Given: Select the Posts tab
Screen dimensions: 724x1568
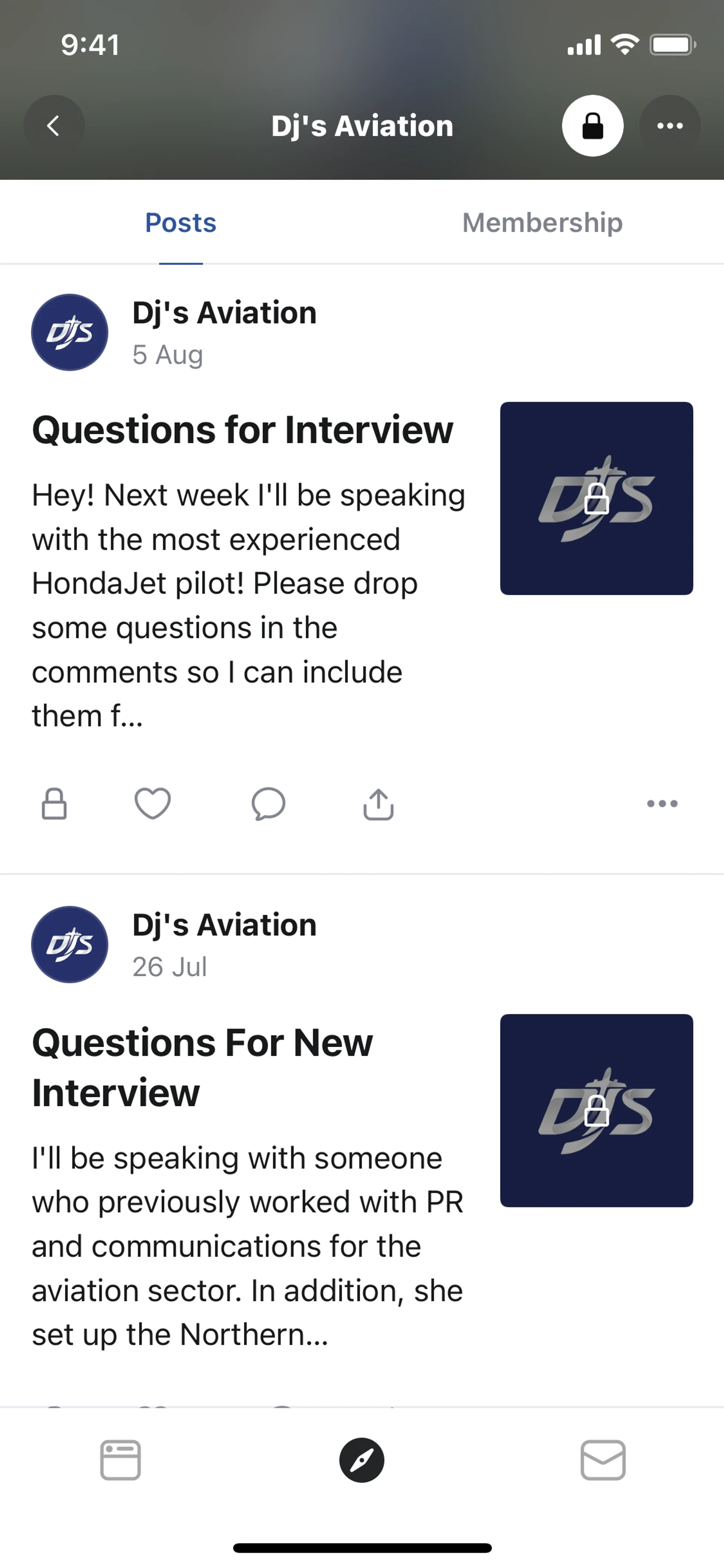Looking at the screenshot, I should click(181, 223).
